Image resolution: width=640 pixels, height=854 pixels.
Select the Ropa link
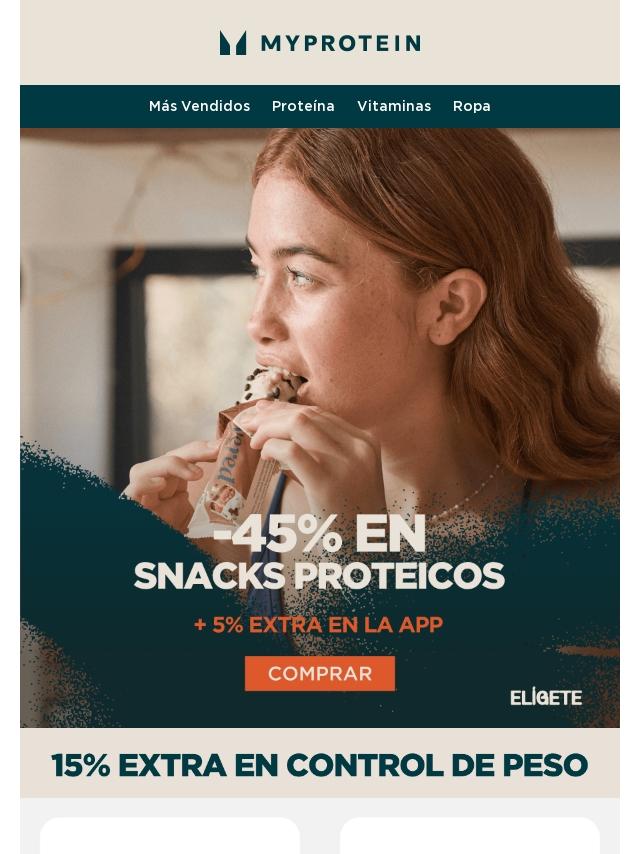pos(471,106)
